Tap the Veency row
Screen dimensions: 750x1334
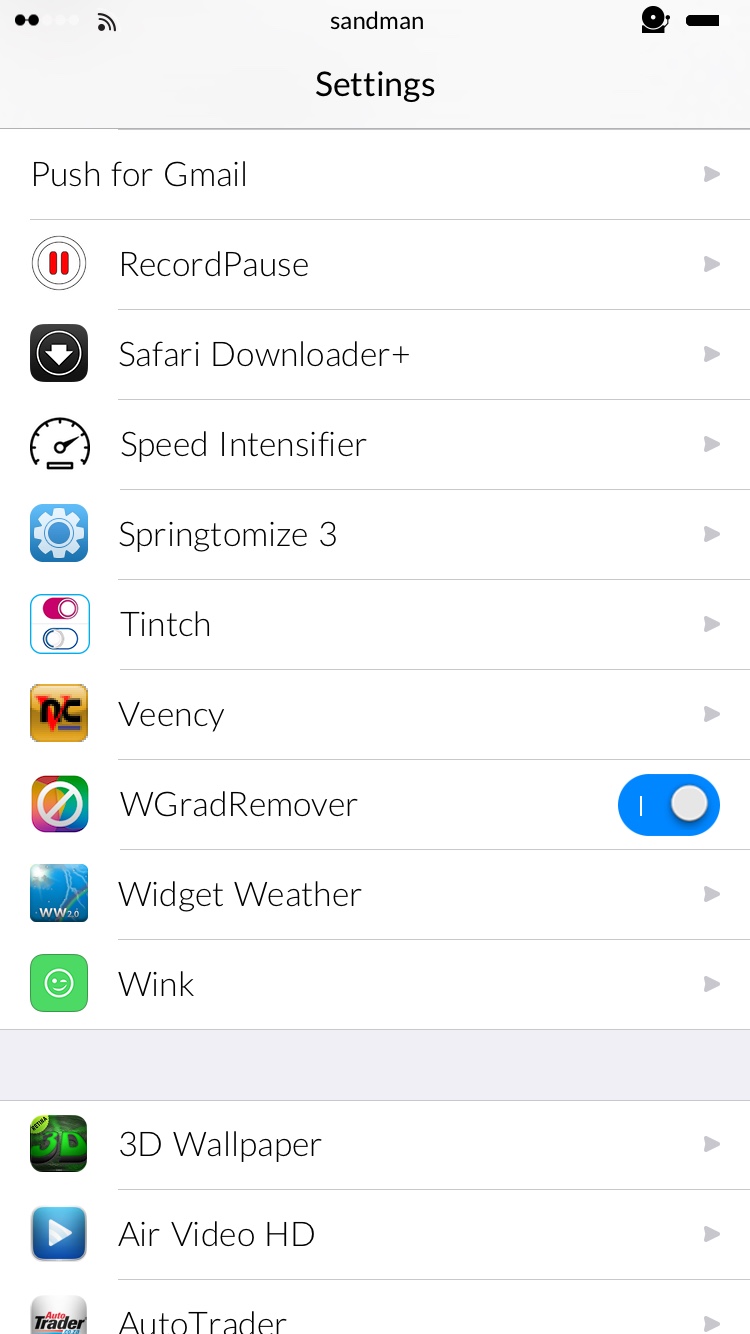tap(375, 715)
